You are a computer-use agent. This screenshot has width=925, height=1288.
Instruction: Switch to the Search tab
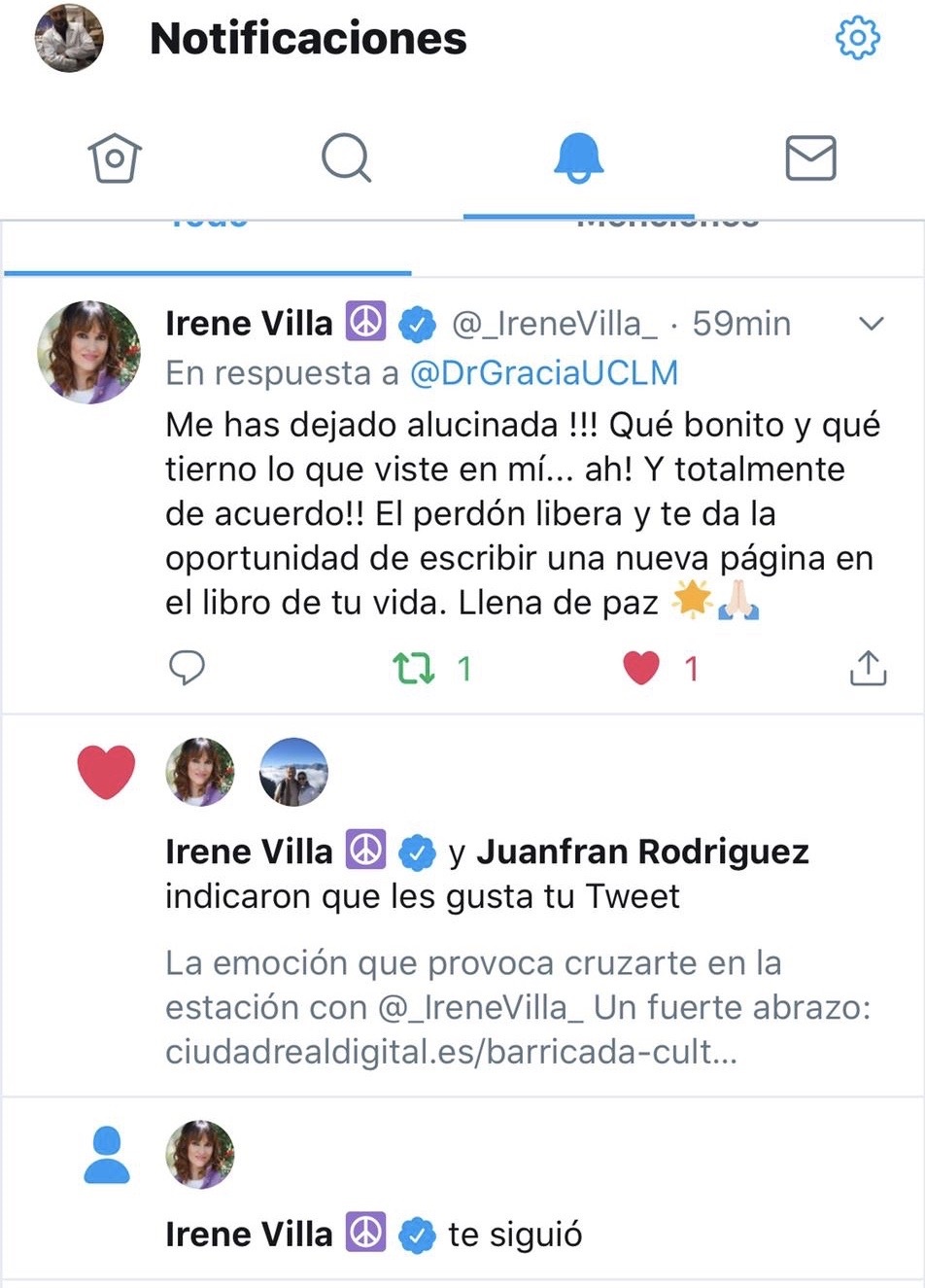[346, 157]
